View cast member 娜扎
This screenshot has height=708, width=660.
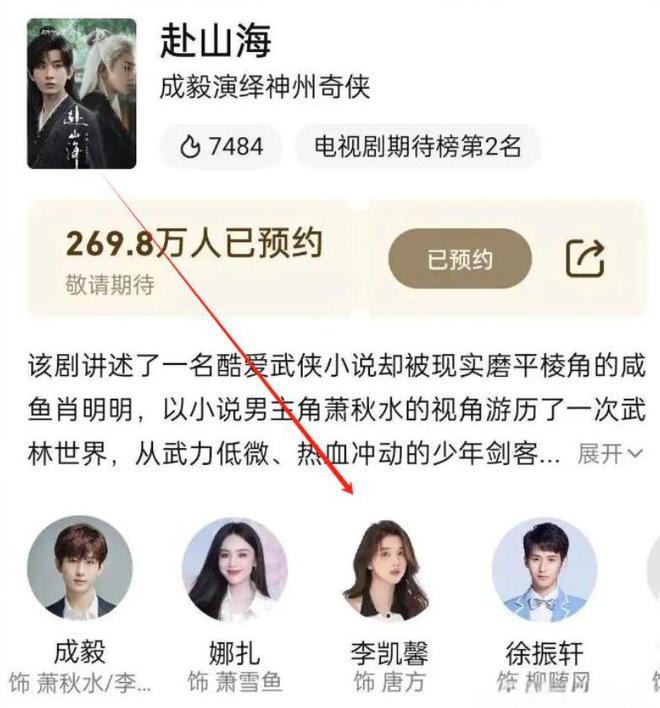pos(234,568)
